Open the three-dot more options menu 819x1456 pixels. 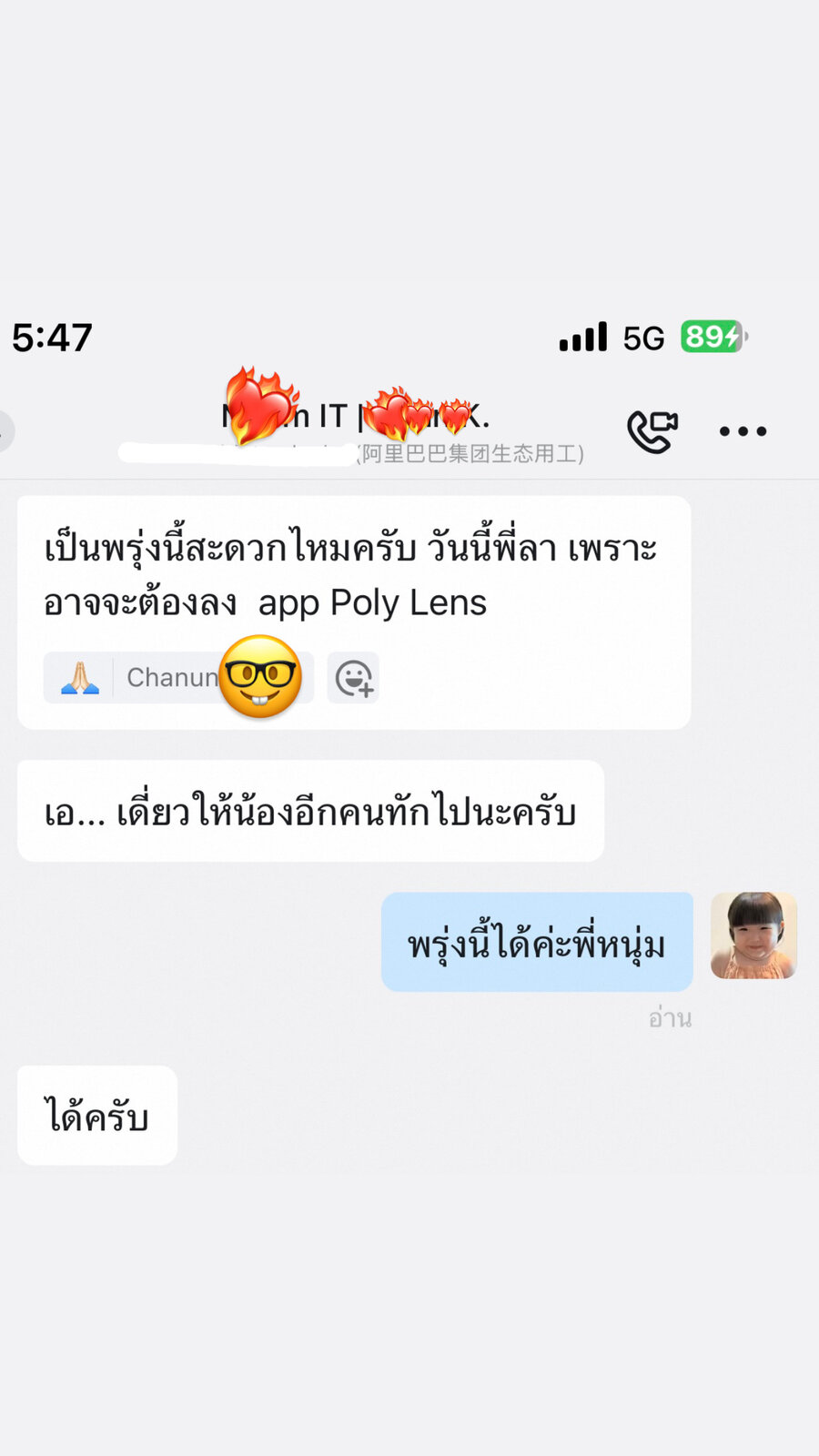point(743,431)
